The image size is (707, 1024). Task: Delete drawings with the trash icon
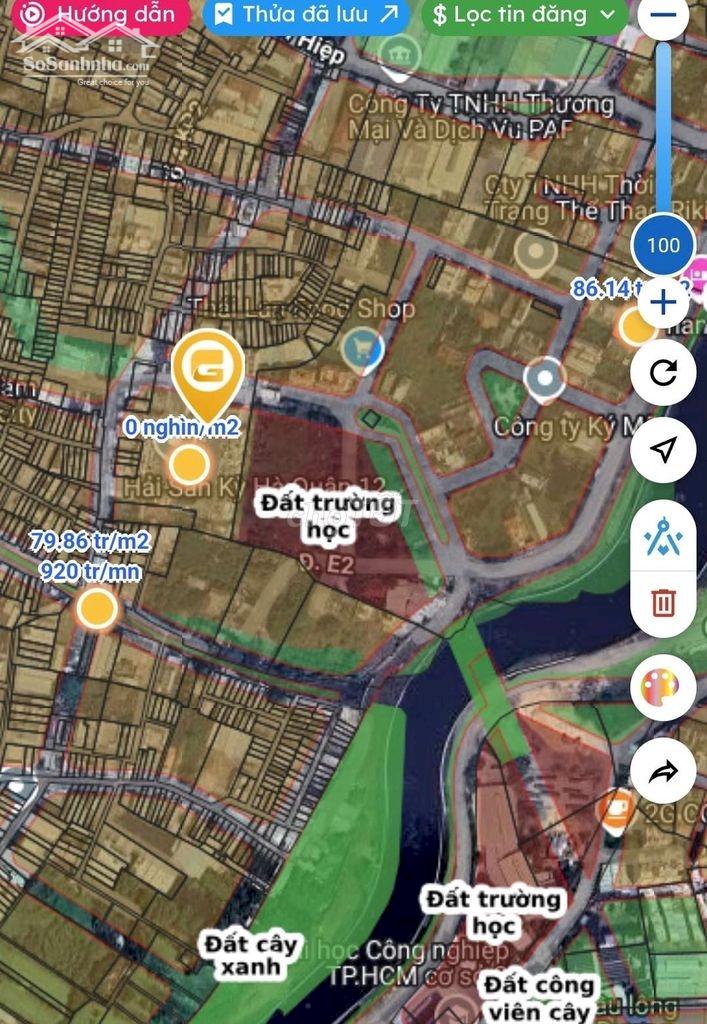663,603
